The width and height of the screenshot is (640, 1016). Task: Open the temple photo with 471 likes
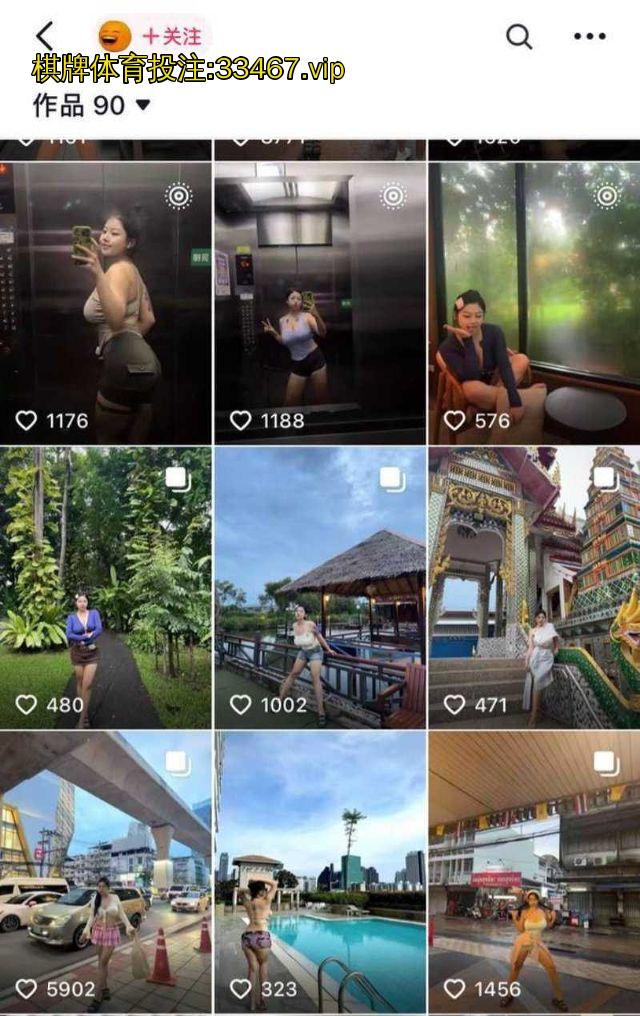[x=534, y=587]
